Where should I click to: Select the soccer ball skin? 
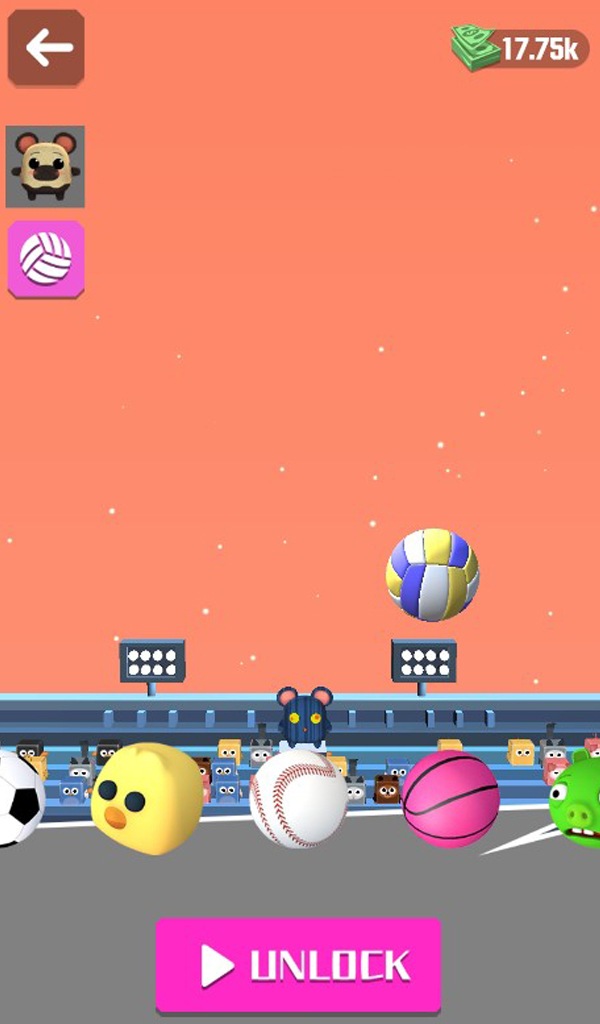pos(21,798)
